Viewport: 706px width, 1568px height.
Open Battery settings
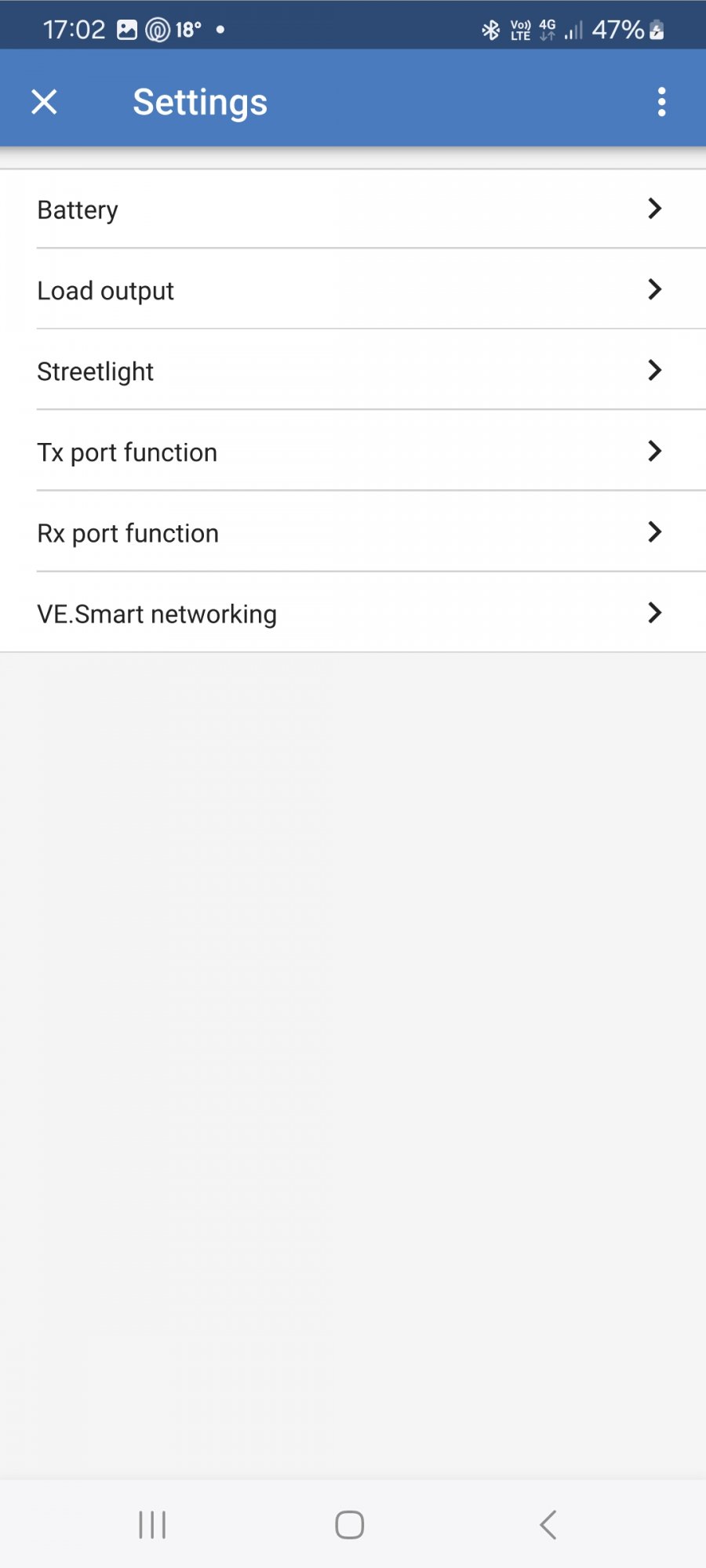click(353, 209)
